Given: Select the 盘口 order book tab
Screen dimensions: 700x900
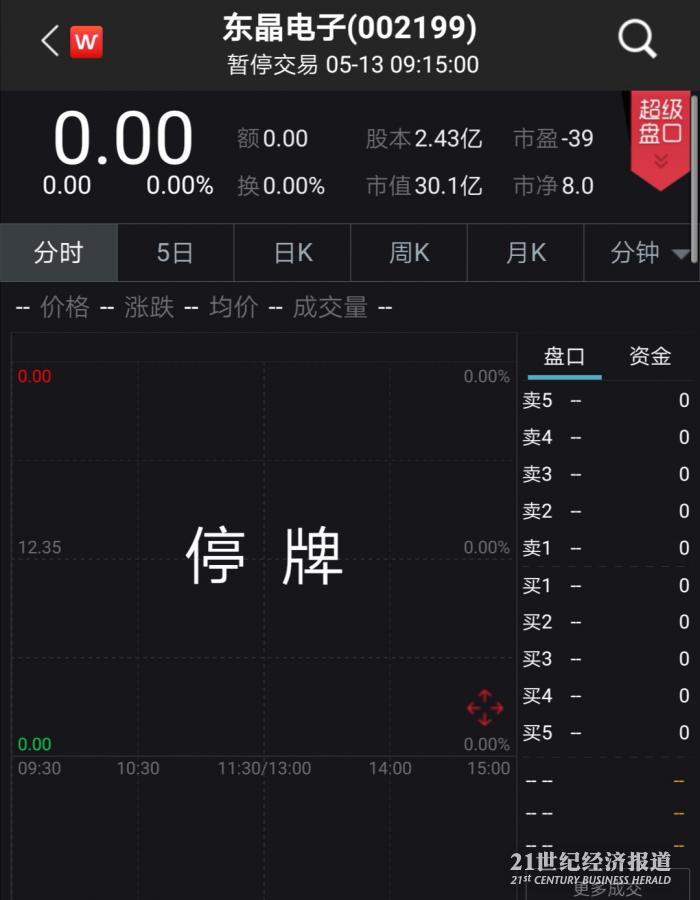Looking at the screenshot, I should [x=564, y=357].
